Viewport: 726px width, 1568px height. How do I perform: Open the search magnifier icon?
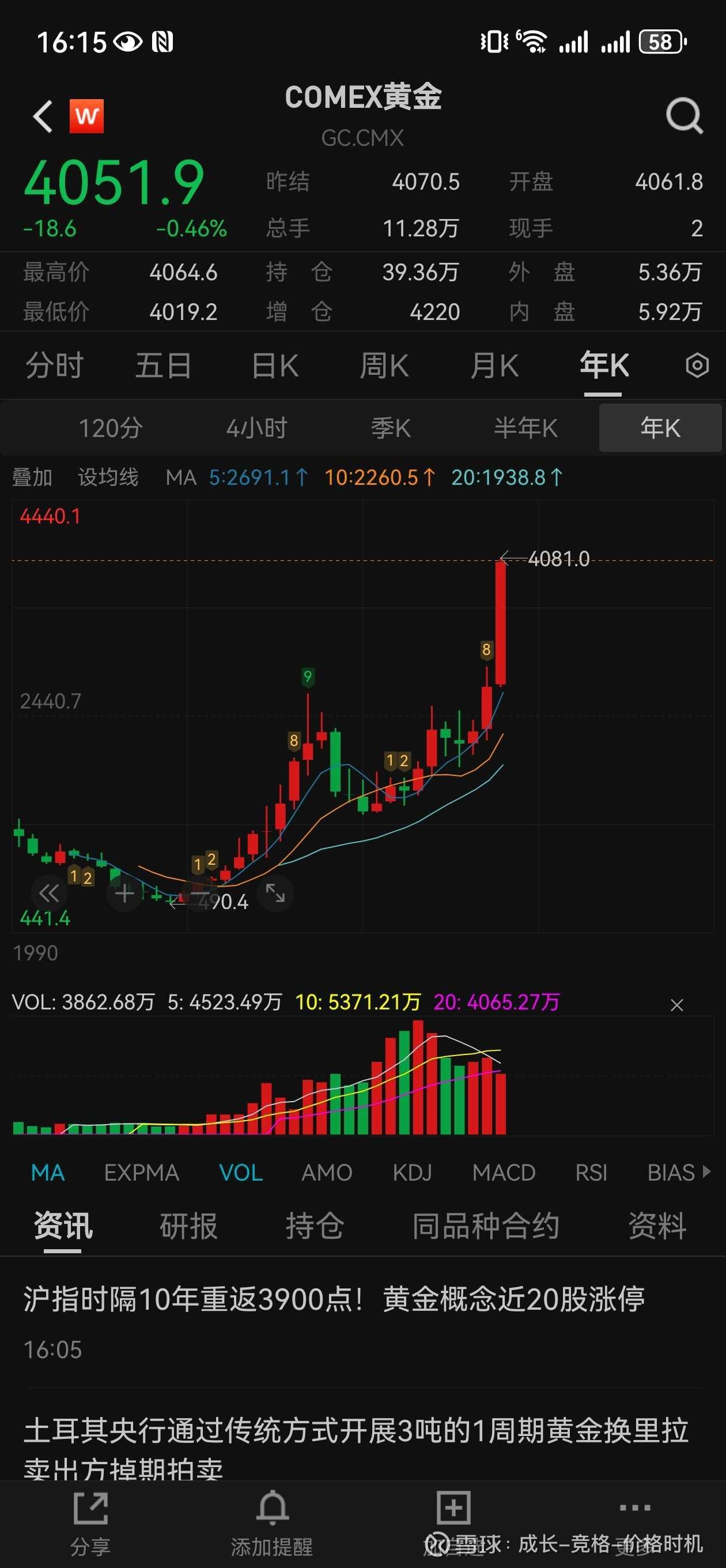pyautogui.click(x=684, y=115)
